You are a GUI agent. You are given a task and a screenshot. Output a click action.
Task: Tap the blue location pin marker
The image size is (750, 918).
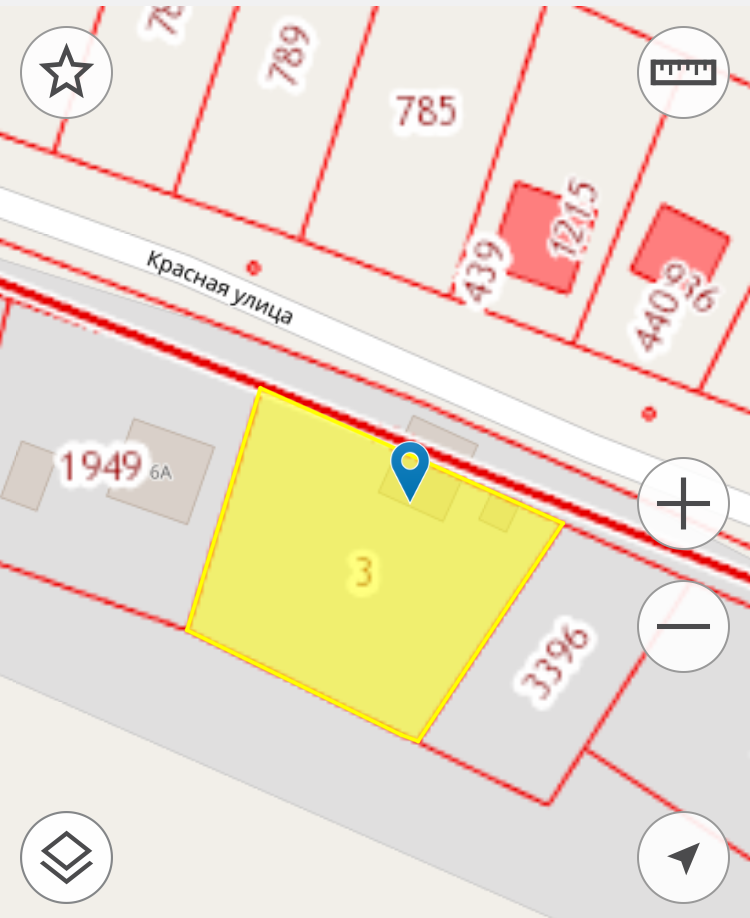pyautogui.click(x=410, y=468)
